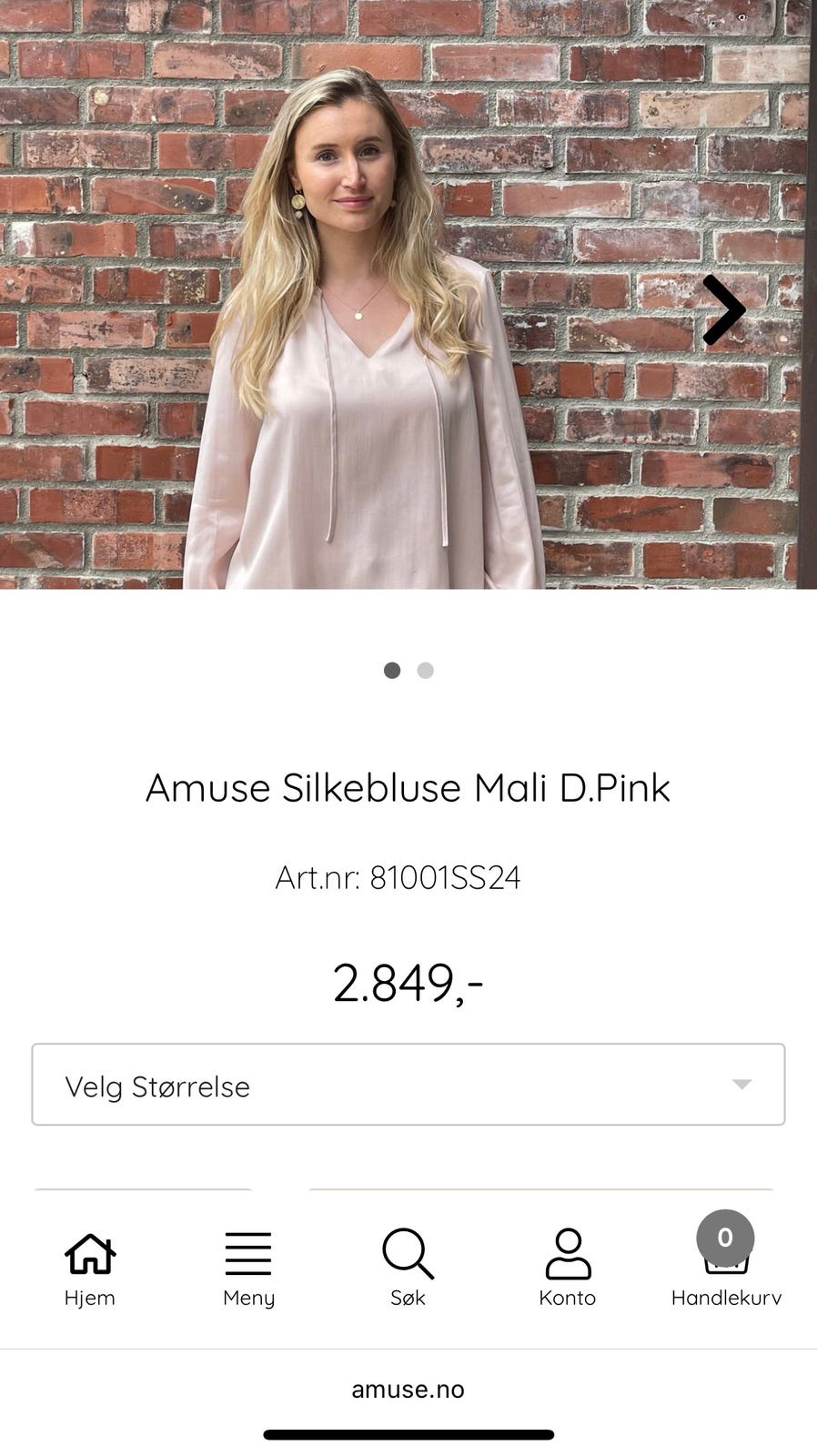The height and width of the screenshot is (1456, 817).
Task: Click the product title Amuse Silkebluse Mali D.Pink
Action: [x=408, y=787]
